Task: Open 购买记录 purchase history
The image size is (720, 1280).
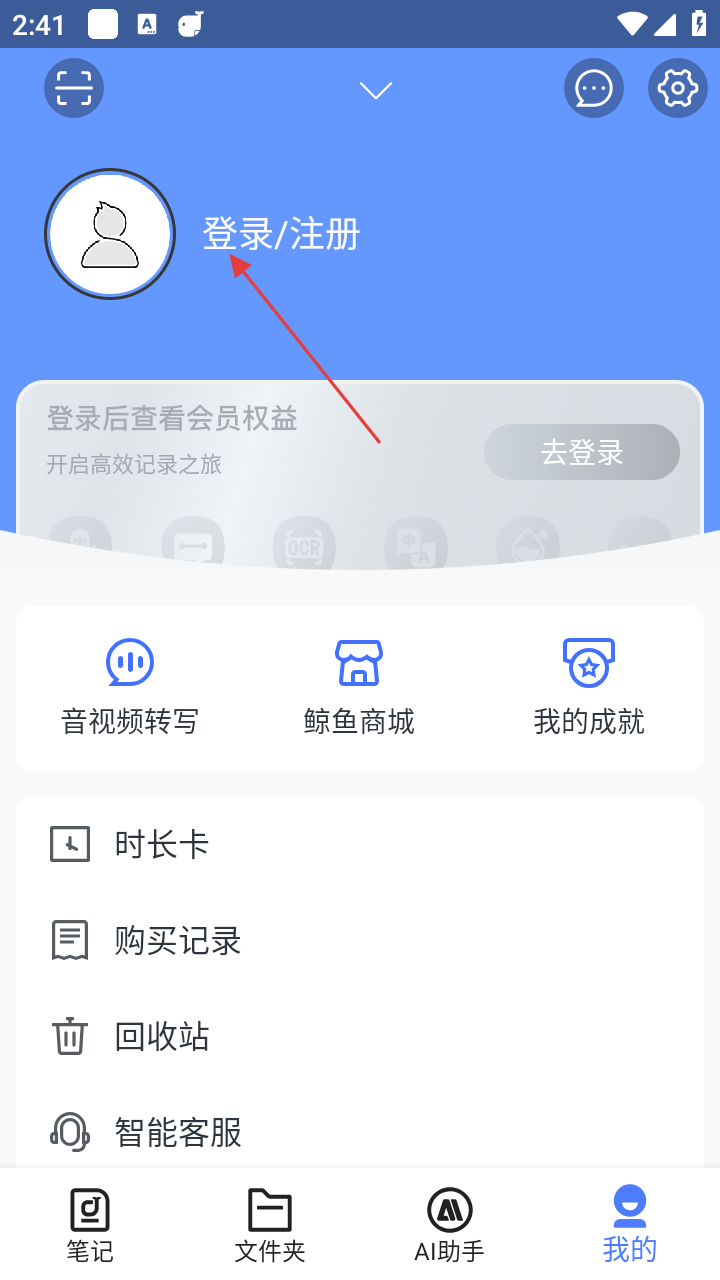Action: [360, 941]
